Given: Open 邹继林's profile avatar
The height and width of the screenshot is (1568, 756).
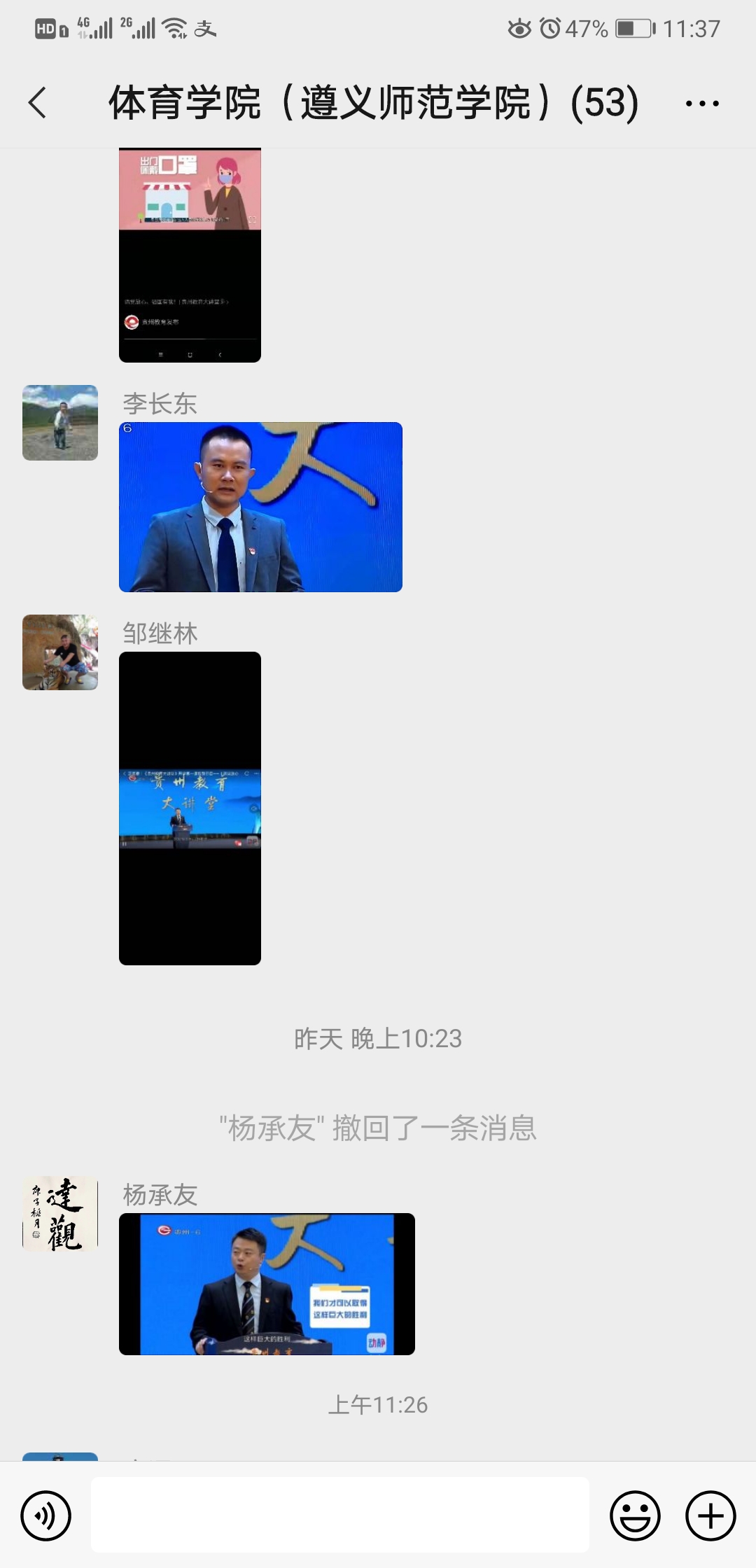Looking at the screenshot, I should 60,652.
